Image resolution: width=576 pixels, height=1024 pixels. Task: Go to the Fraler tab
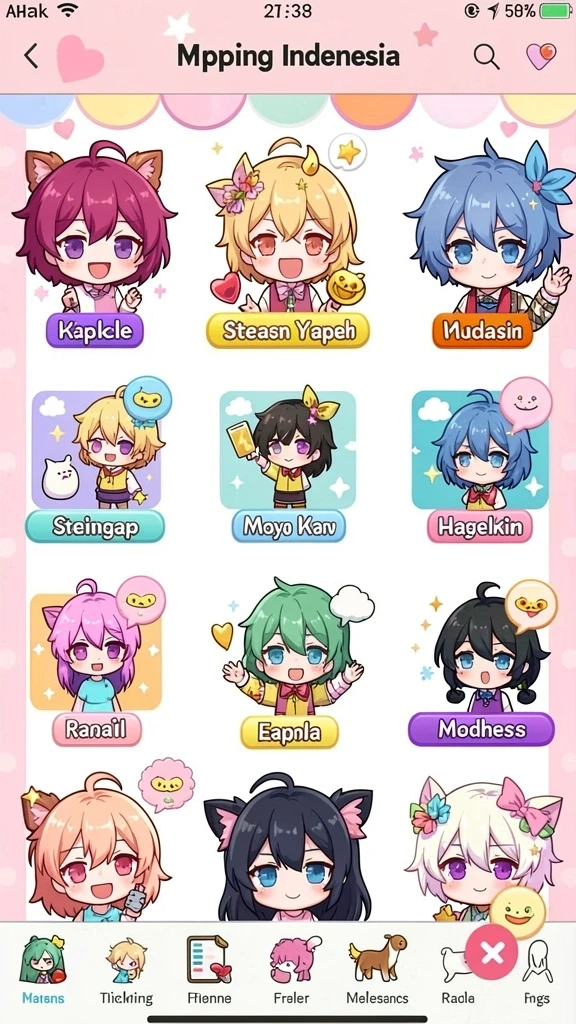point(291,968)
